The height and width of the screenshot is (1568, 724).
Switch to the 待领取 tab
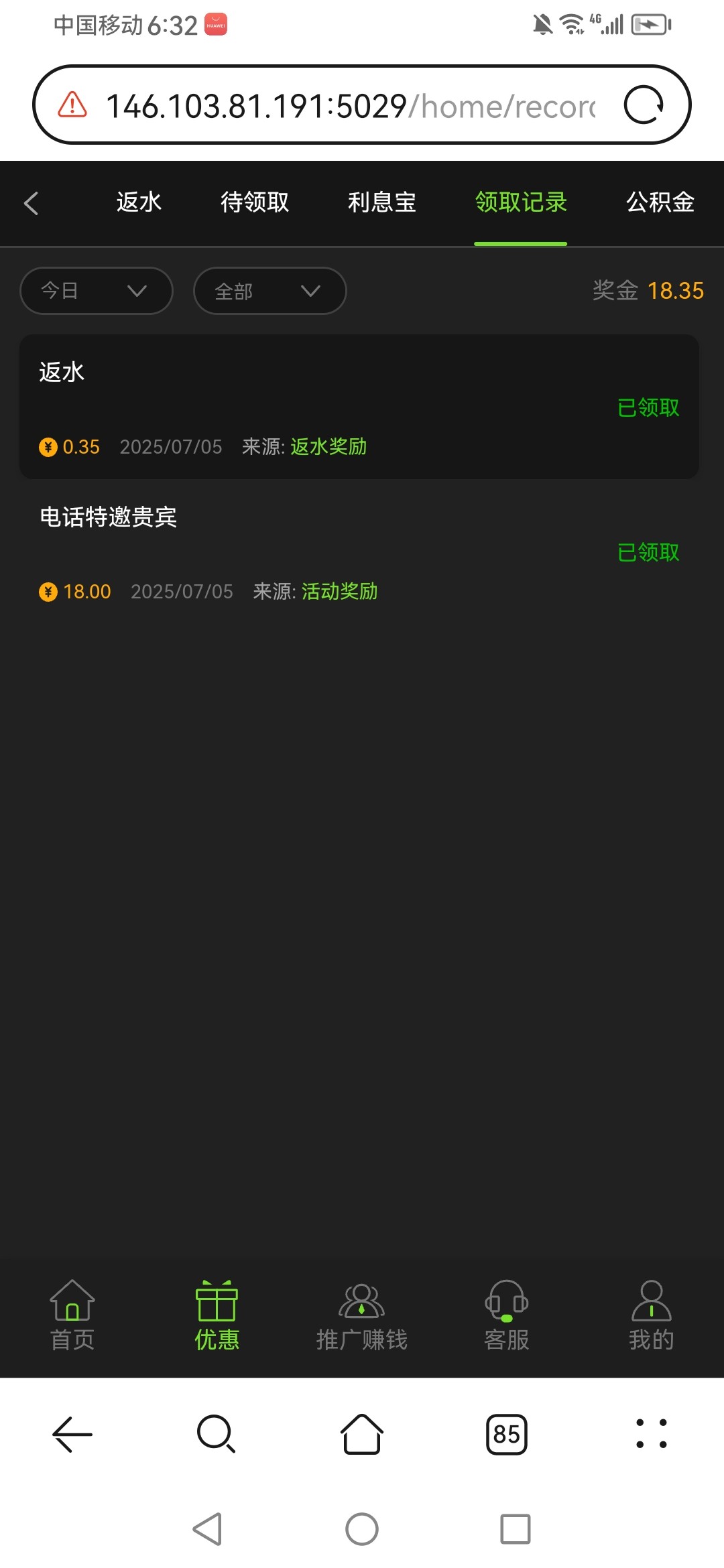point(255,202)
